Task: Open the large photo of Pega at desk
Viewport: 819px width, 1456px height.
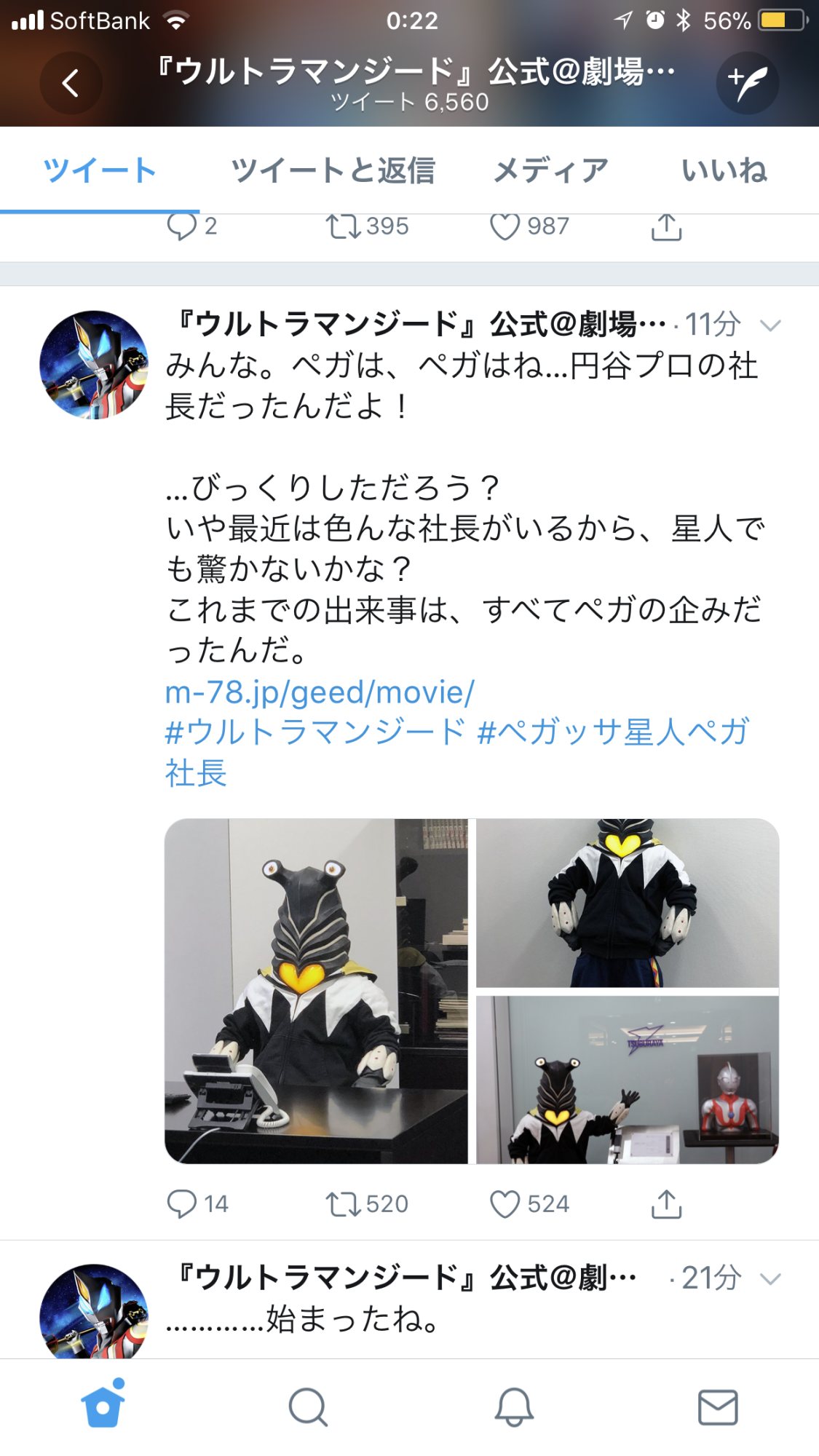Action: pos(316,991)
